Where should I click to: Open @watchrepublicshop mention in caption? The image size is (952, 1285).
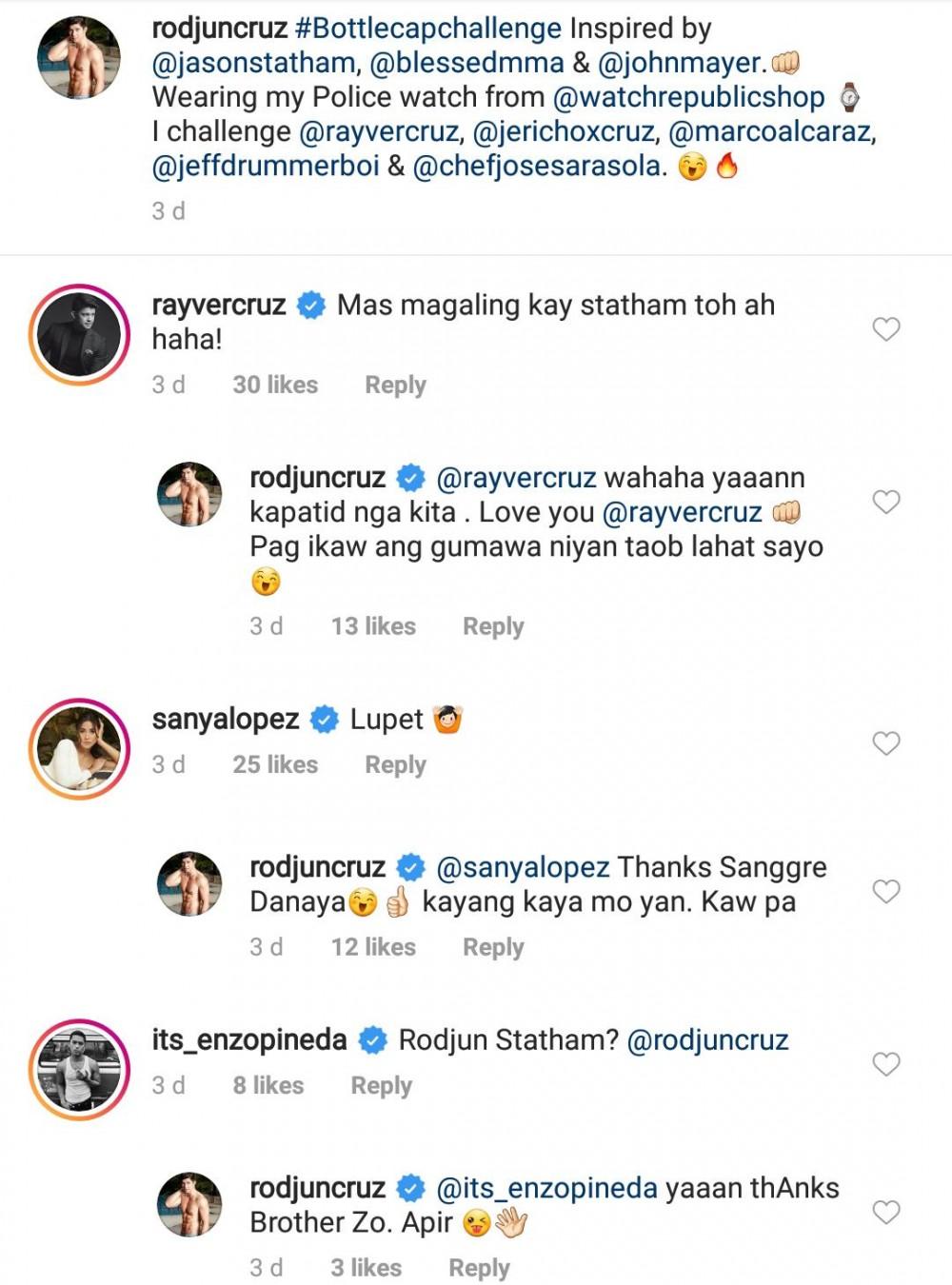[x=688, y=97]
